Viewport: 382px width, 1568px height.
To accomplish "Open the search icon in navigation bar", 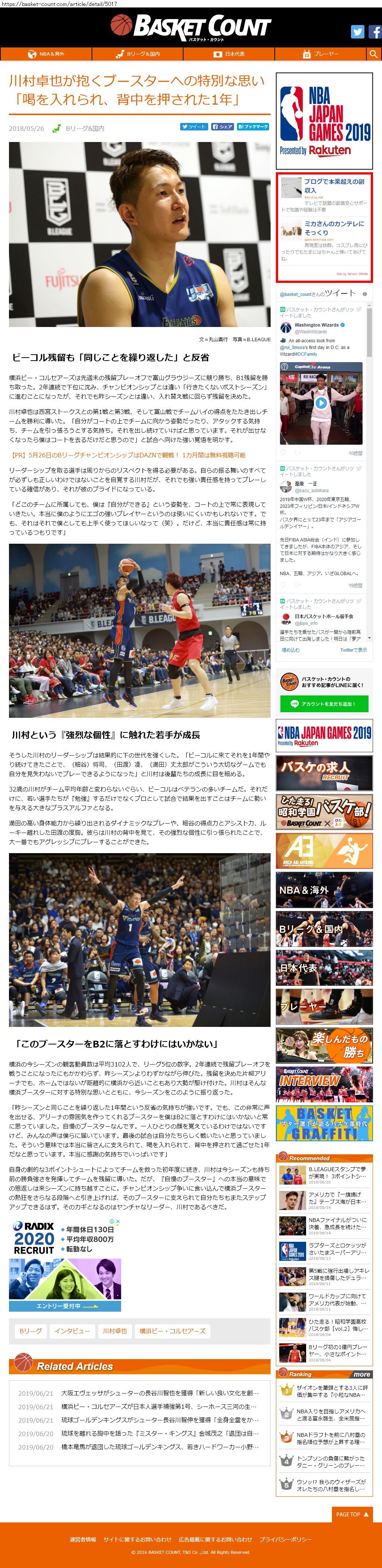I will click(373, 54).
